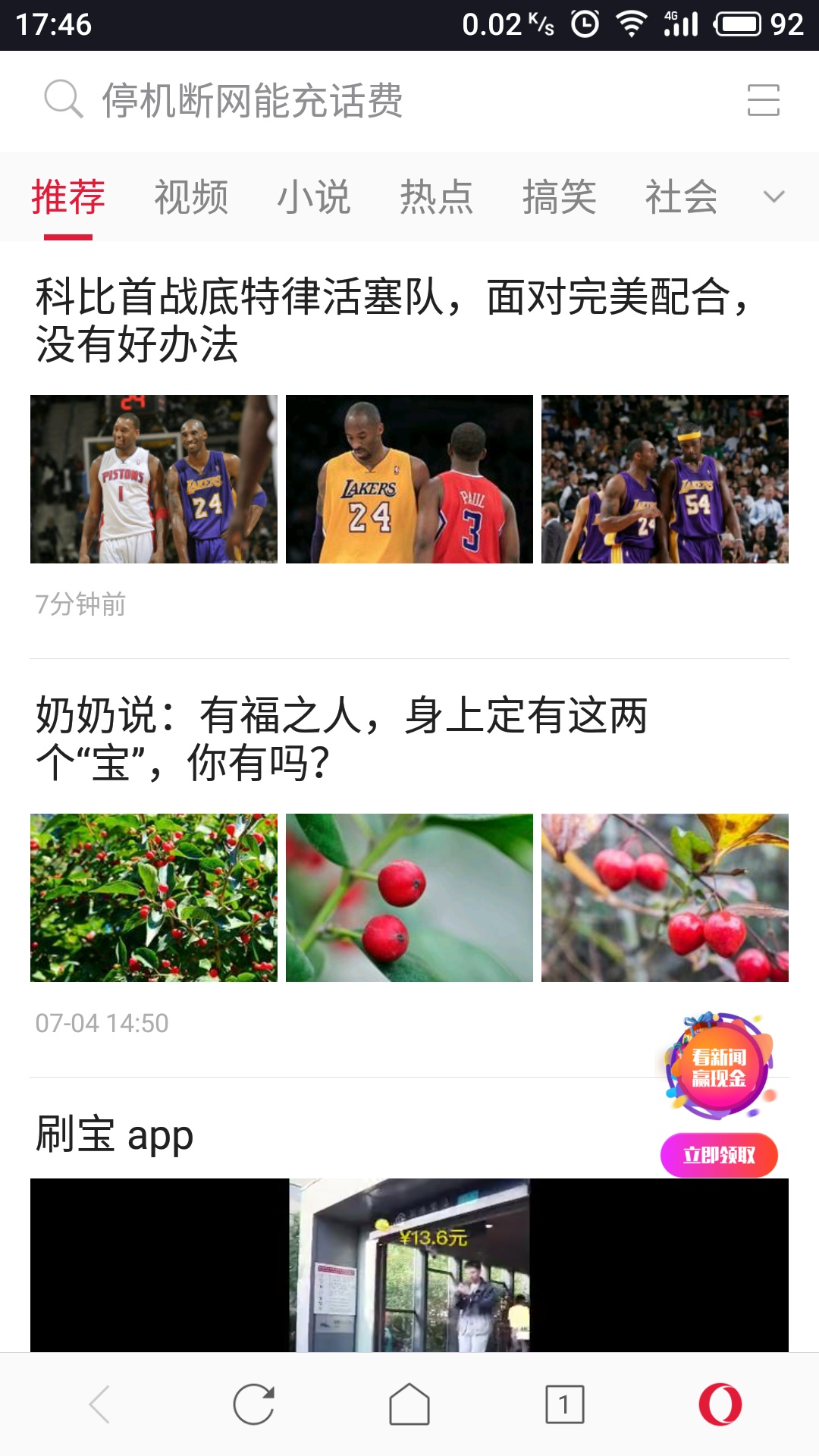Switch to the 搞笑 tab

560,197
